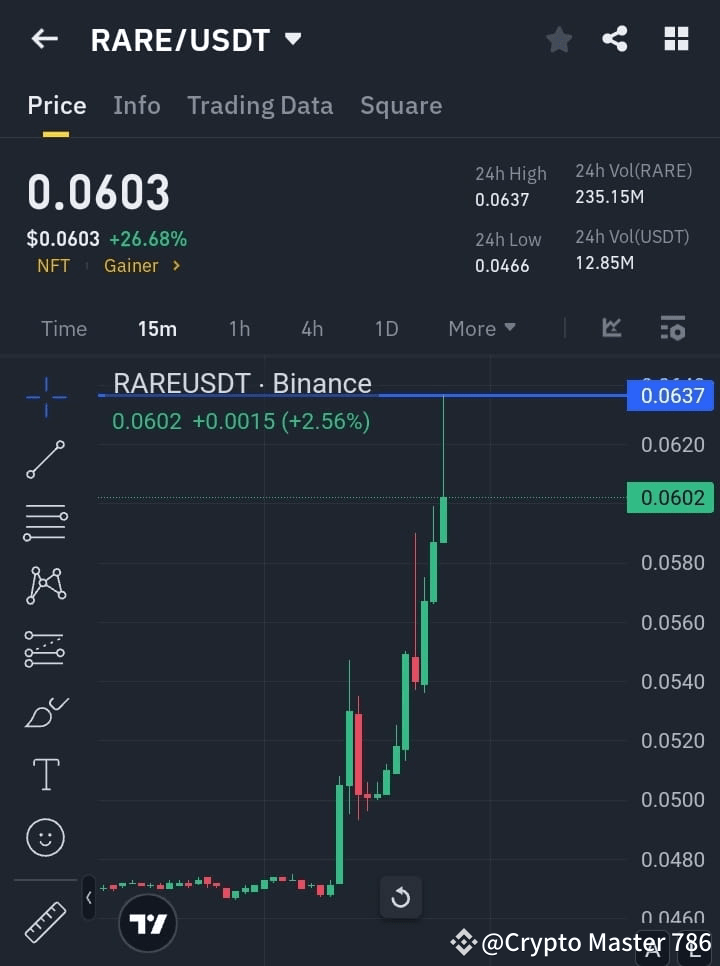Image resolution: width=720 pixels, height=966 pixels.
Task: Tap the 0.0602 green price label
Action: pyautogui.click(x=671, y=497)
